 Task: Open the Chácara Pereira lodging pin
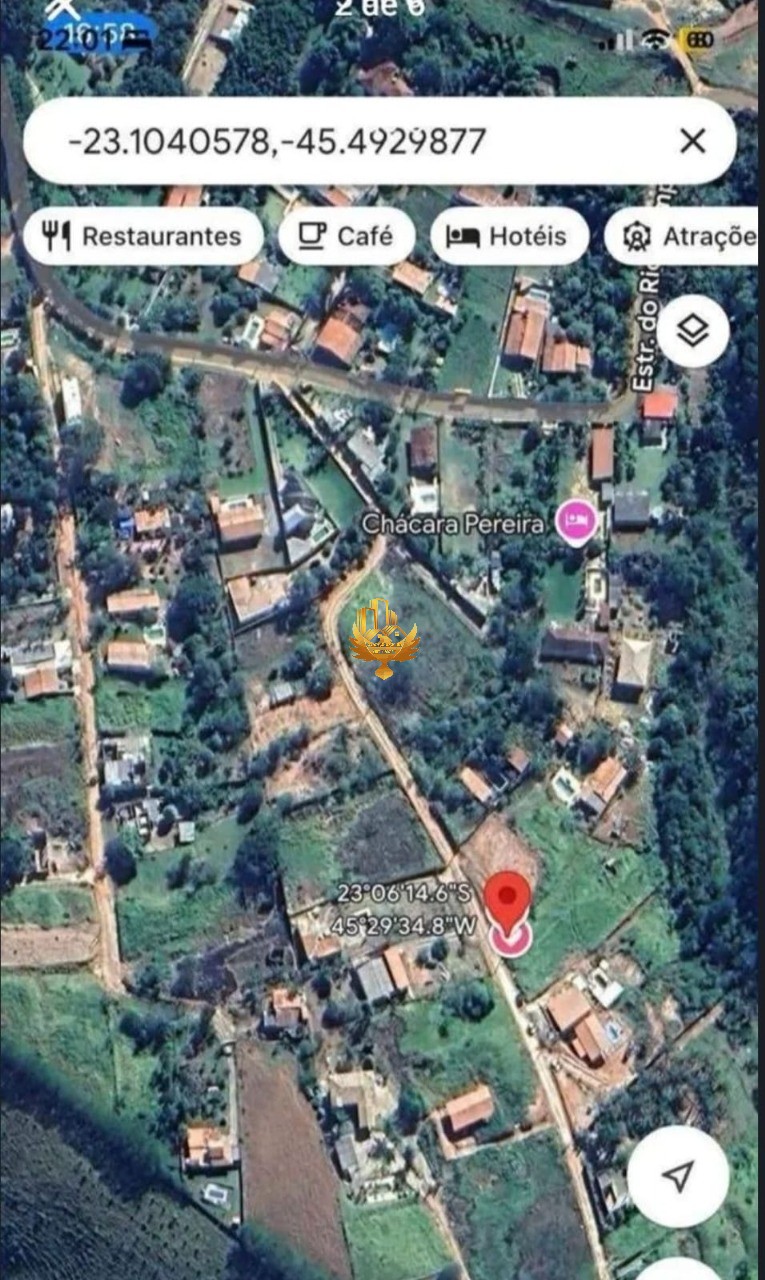[576, 521]
